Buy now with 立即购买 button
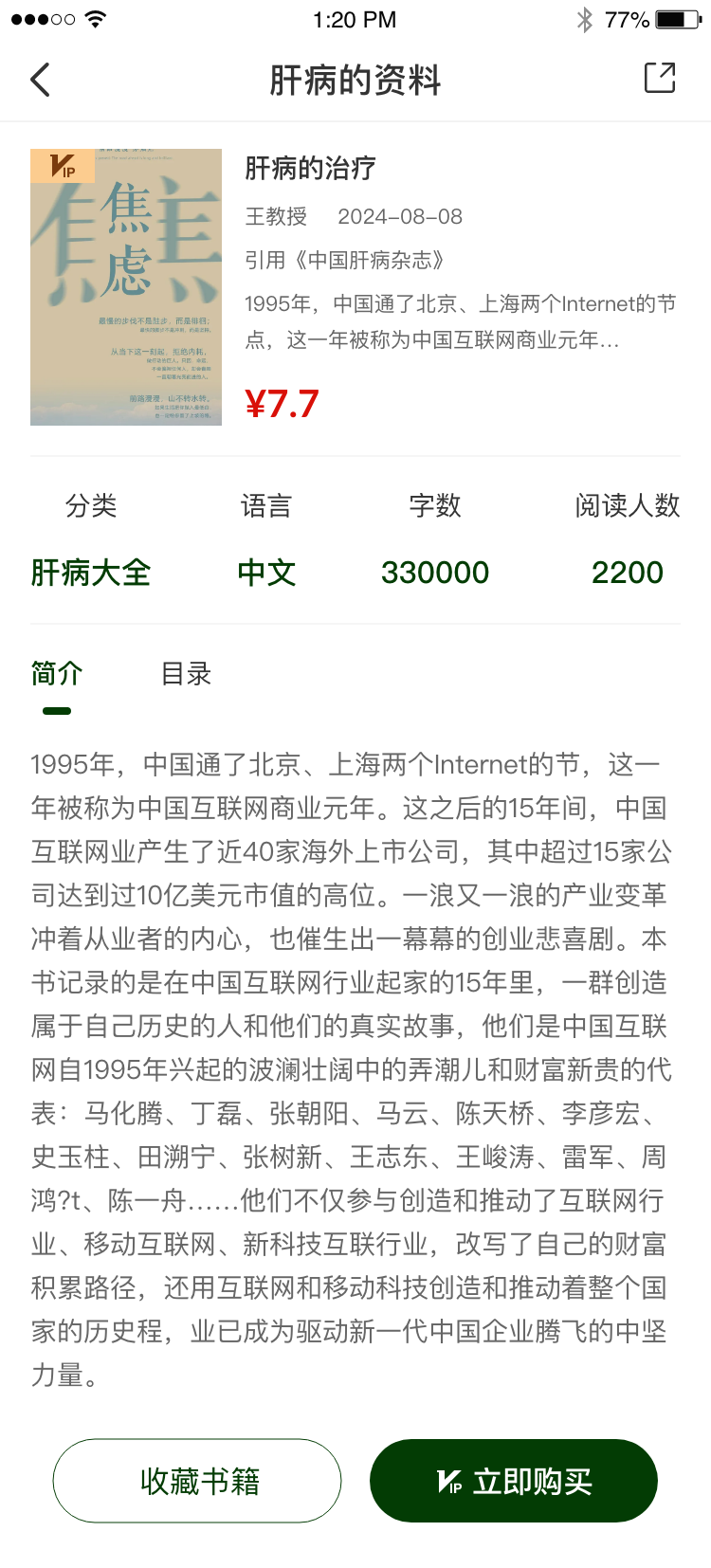 pyautogui.click(x=514, y=1481)
